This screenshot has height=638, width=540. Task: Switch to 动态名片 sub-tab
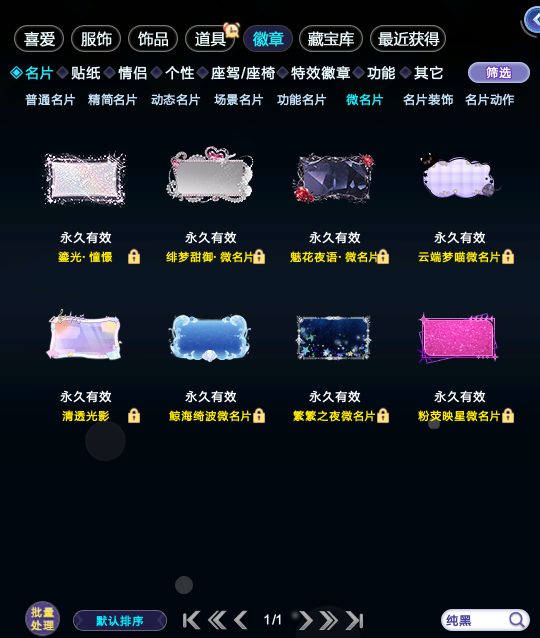pyautogui.click(x=175, y=100)
